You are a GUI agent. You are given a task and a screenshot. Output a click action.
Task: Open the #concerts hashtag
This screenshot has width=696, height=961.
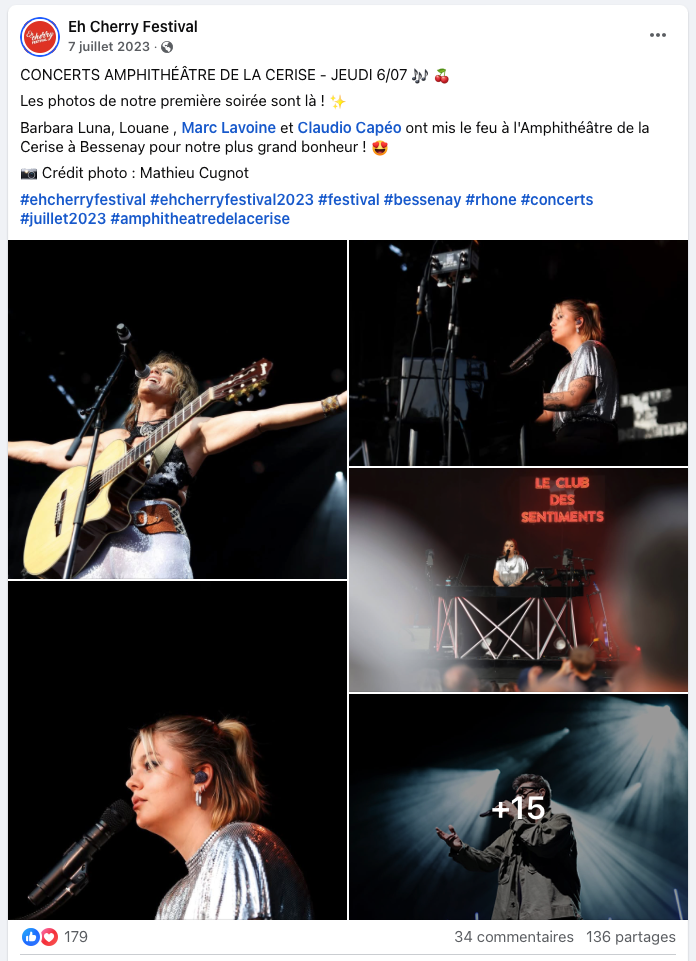557,200
